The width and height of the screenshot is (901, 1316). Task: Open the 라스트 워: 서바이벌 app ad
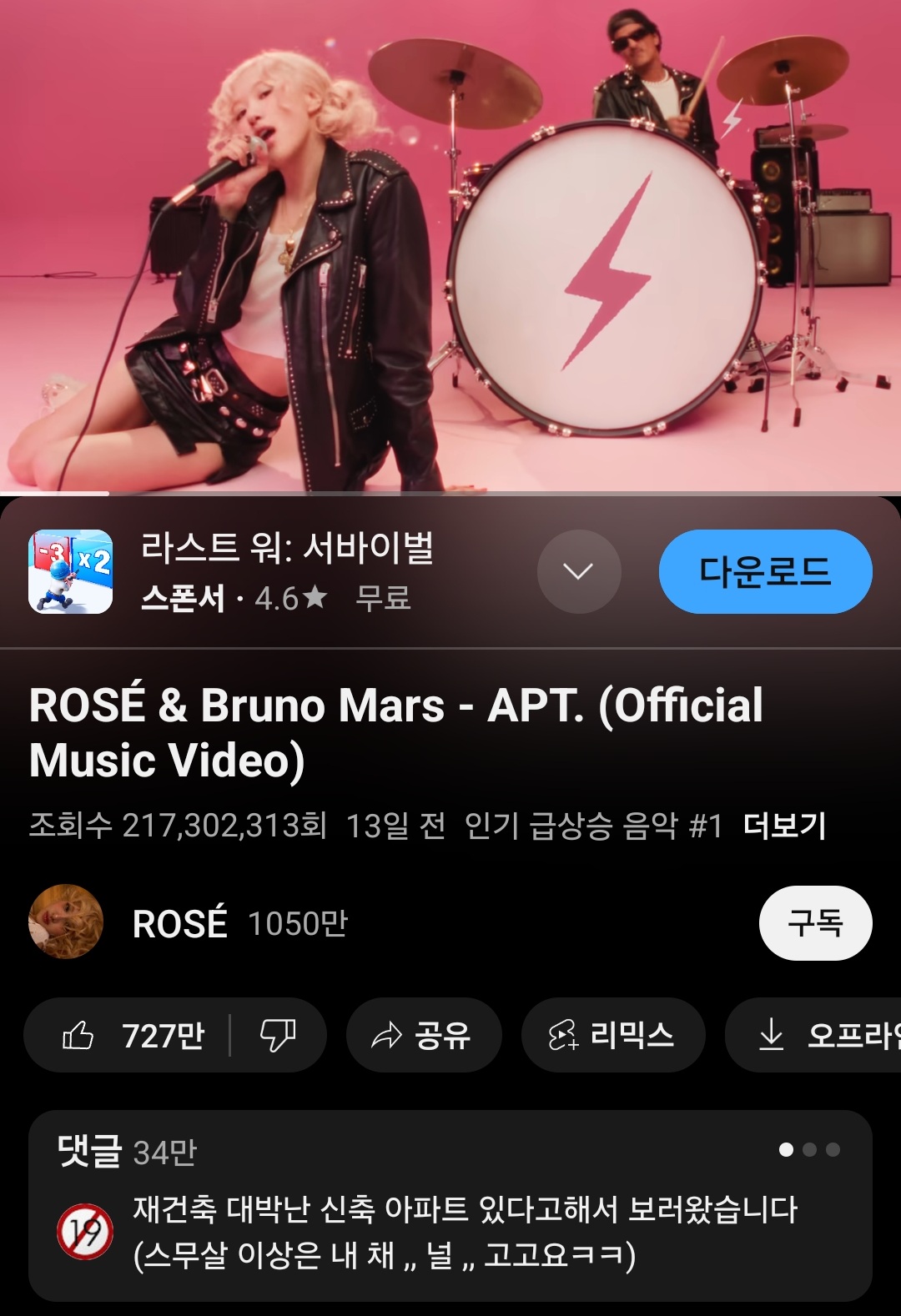pyautogui.click(x=286, y=570)
